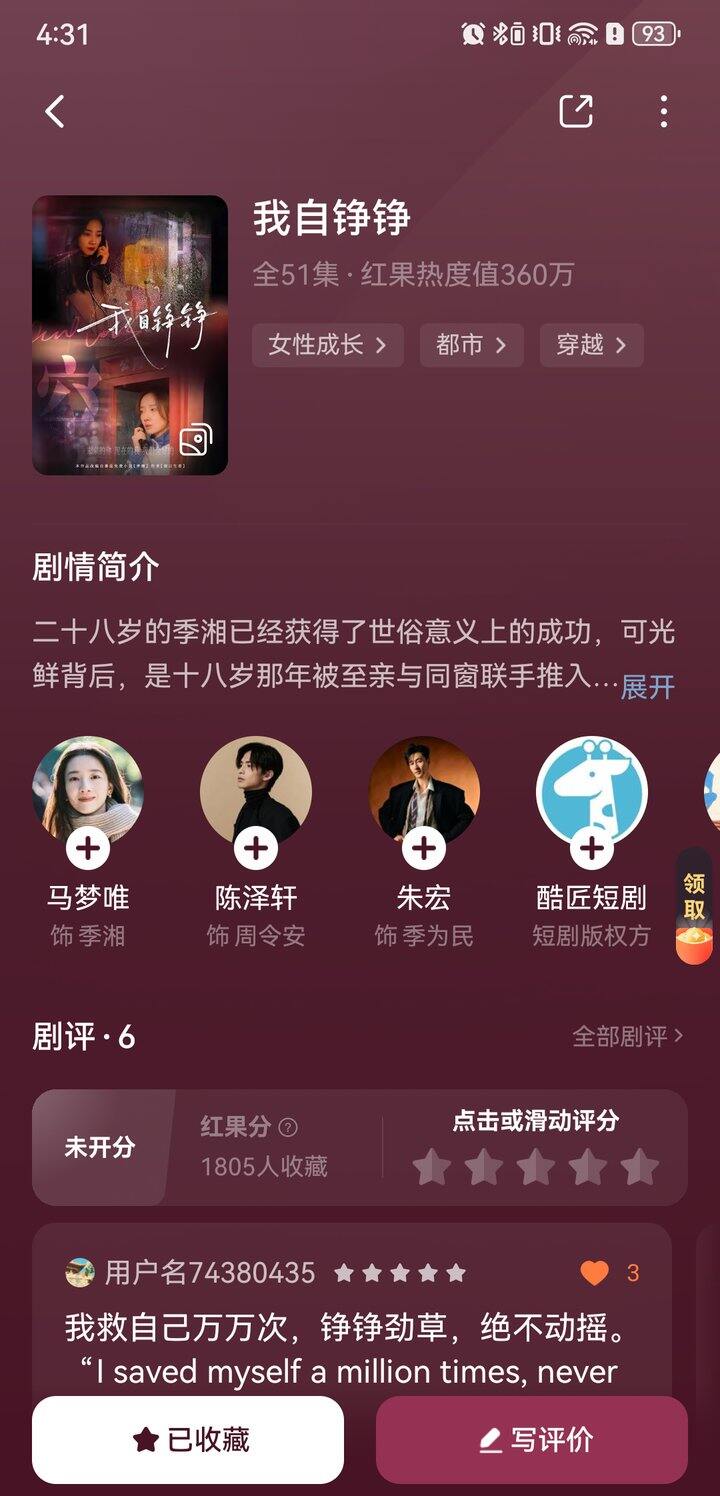This screenshot has height=1496, width=720.
Task: Open the 红果分 help question mark
Action: click(x=288, y=1128)
